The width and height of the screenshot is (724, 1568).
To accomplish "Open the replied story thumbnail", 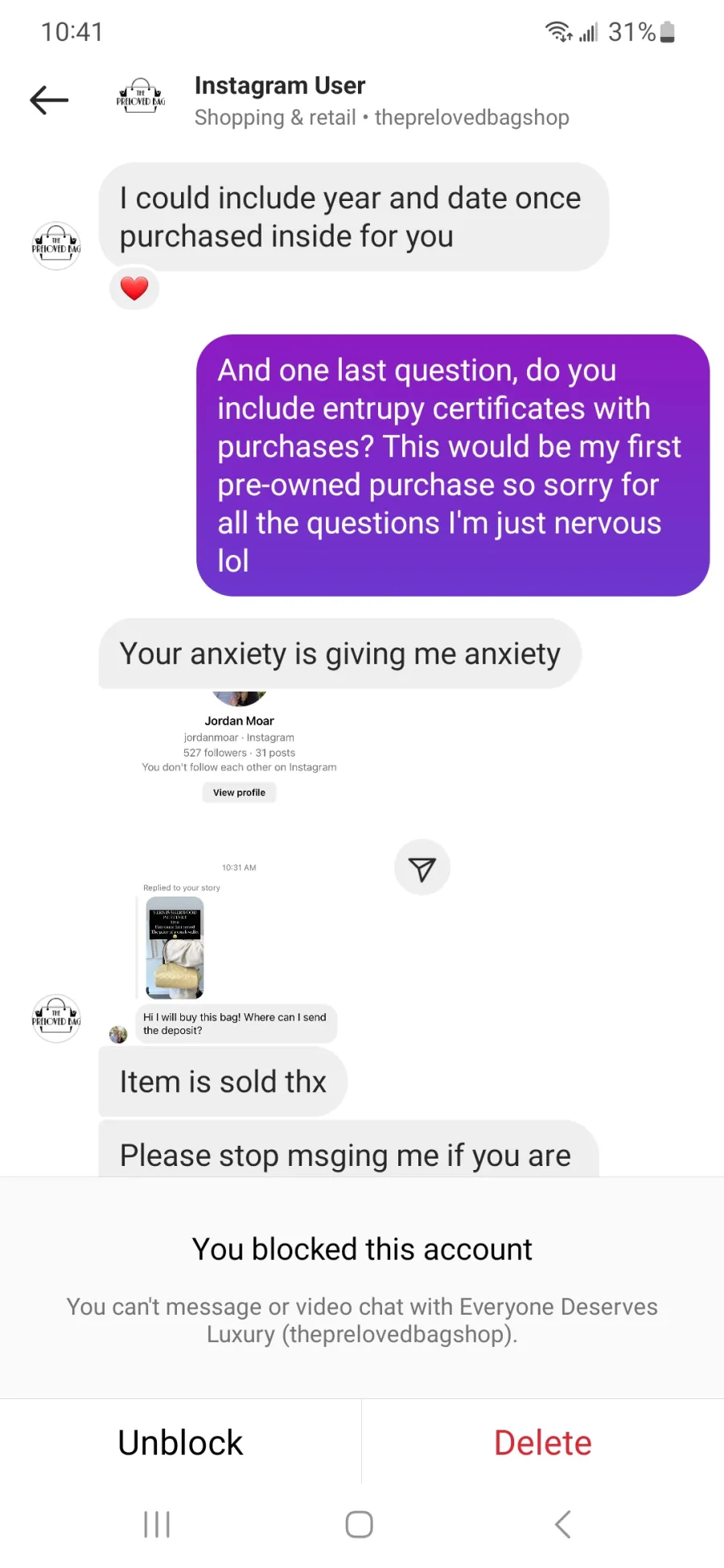I will coord(175,948).
